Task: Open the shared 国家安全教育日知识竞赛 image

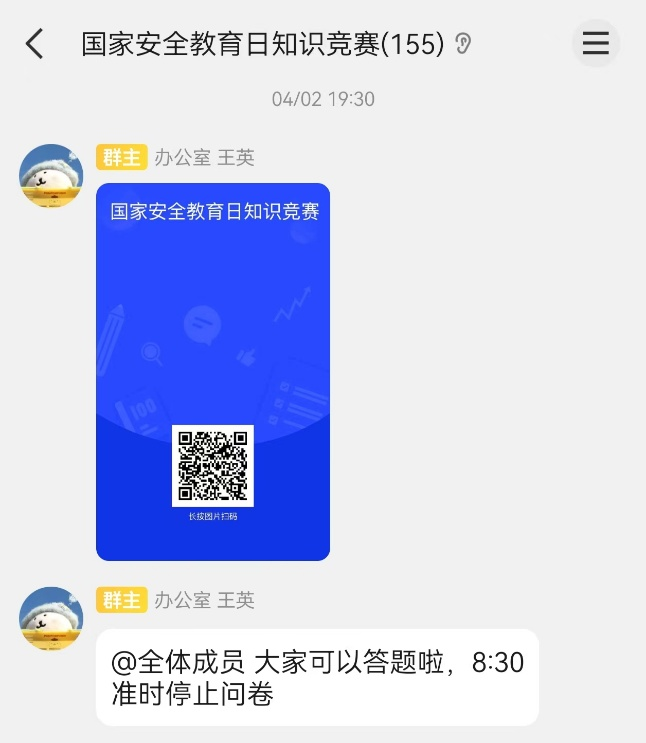Action: [x=213, y=371]
